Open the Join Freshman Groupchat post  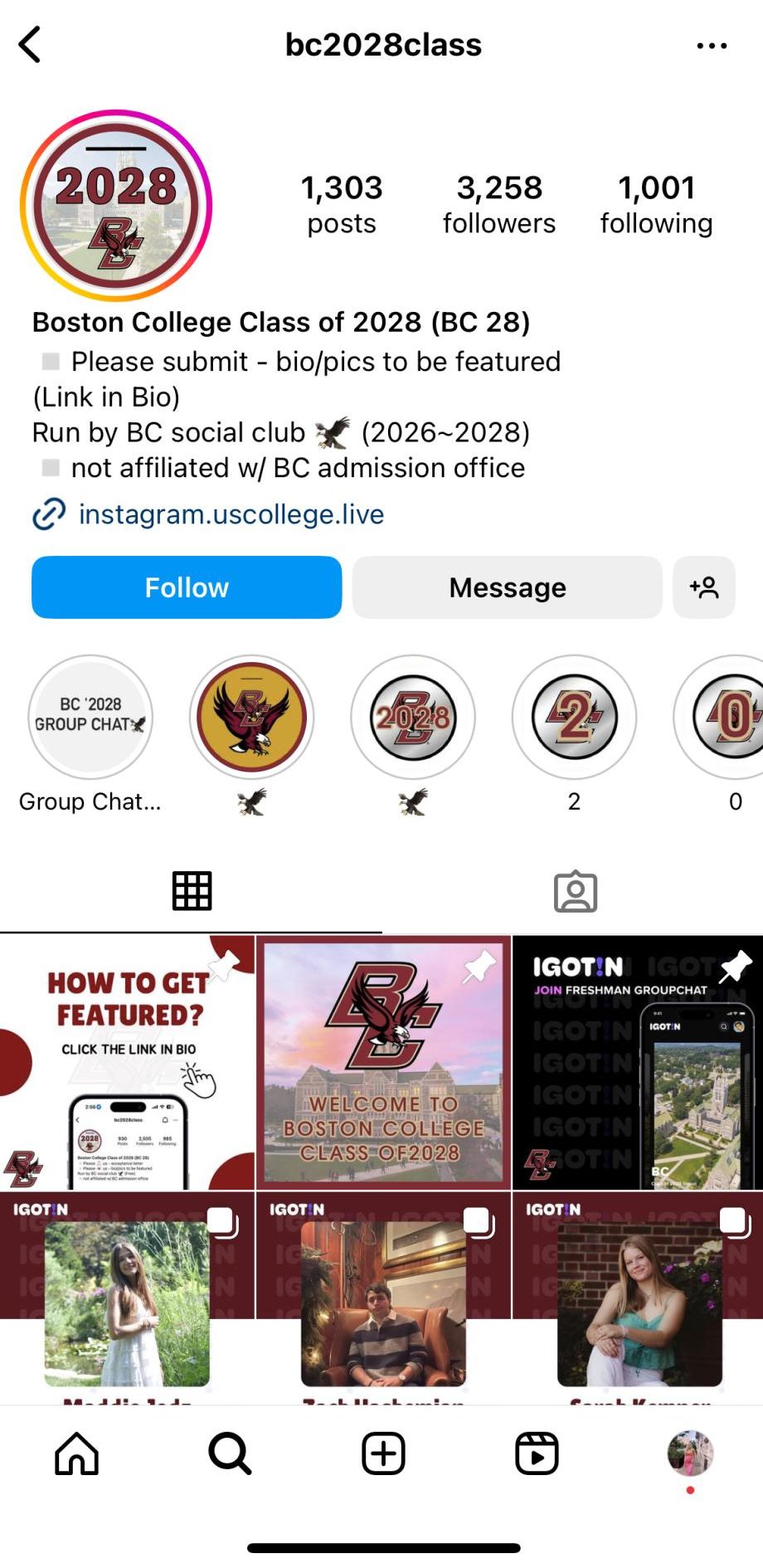638,1063
